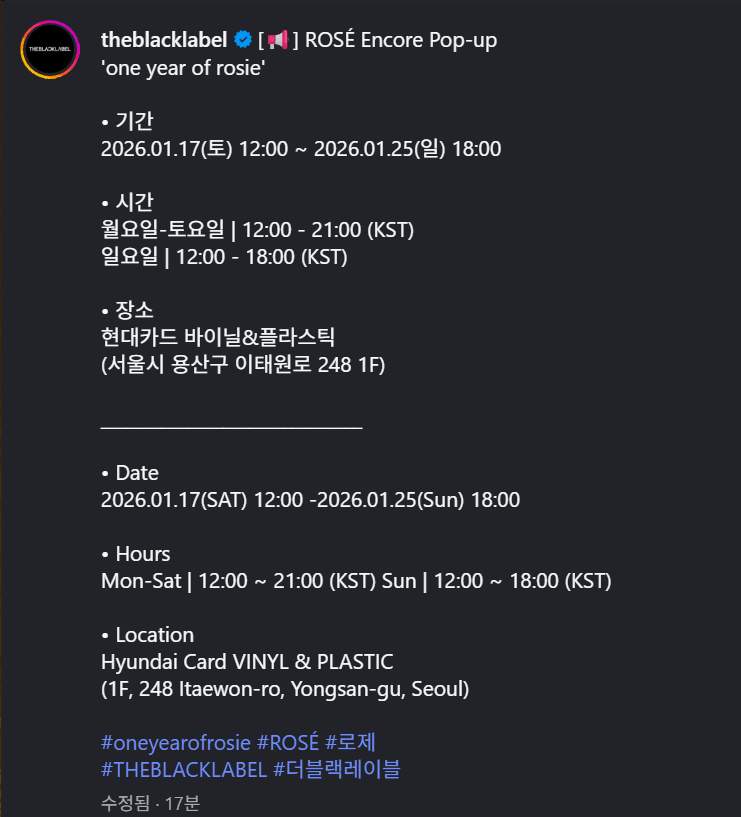The width and height of the screenshot is (741, 817).
Task: Open the #로제 hashtag
Action: [x=350, y=743]
